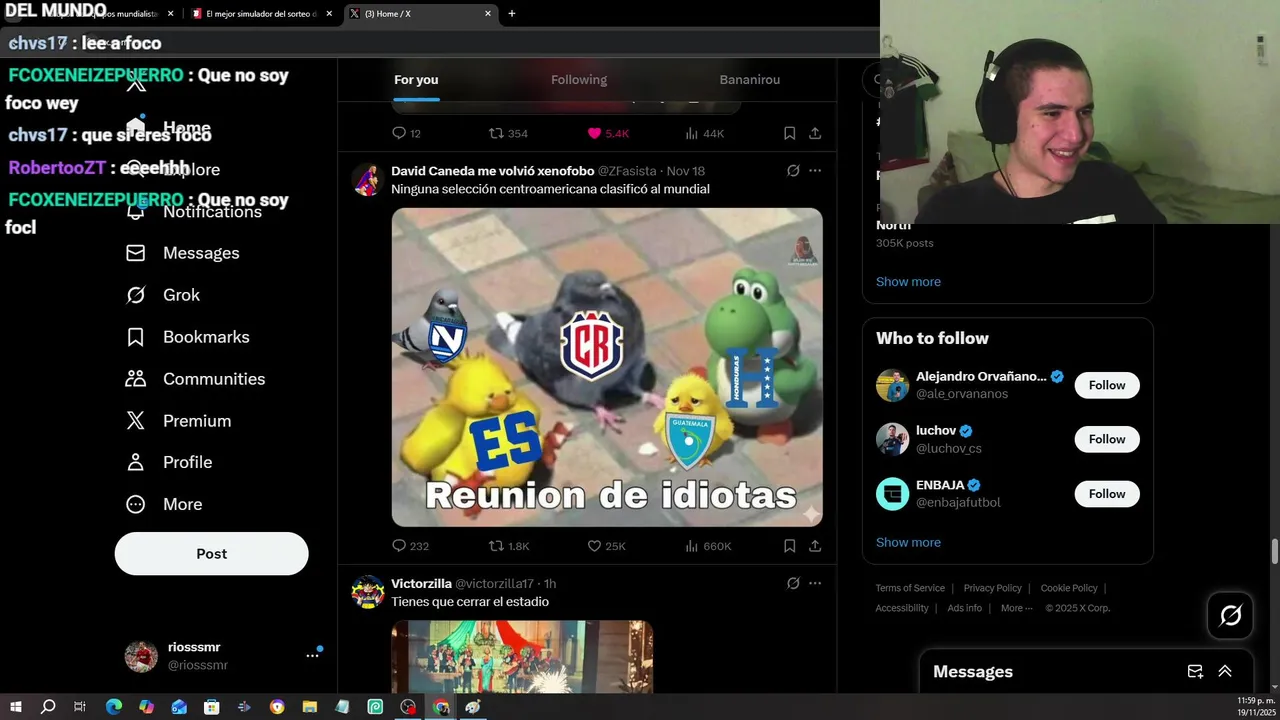Image resolution: width=1280 pixels, height=720 pixels.
Task: Open the Communities section
Action: [213, 379]
